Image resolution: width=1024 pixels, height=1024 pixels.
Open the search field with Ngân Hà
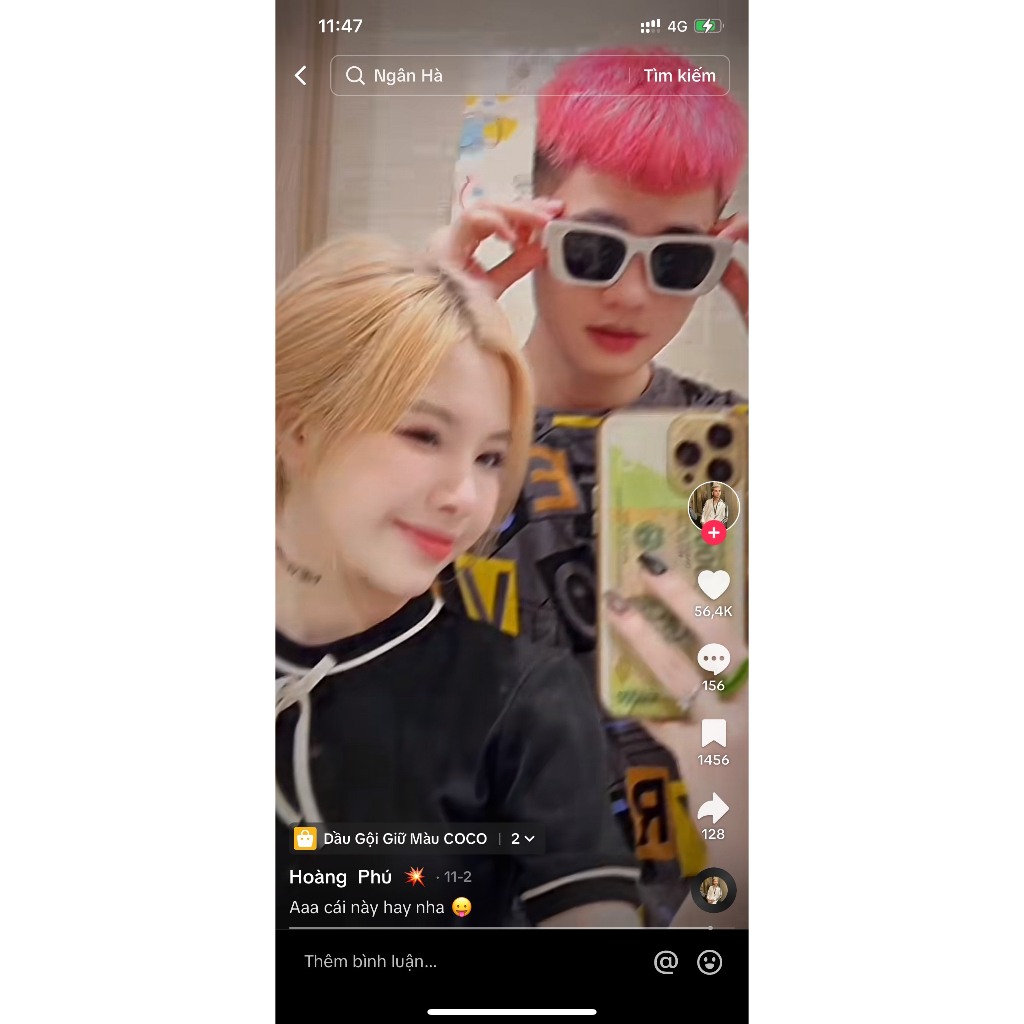480,76
